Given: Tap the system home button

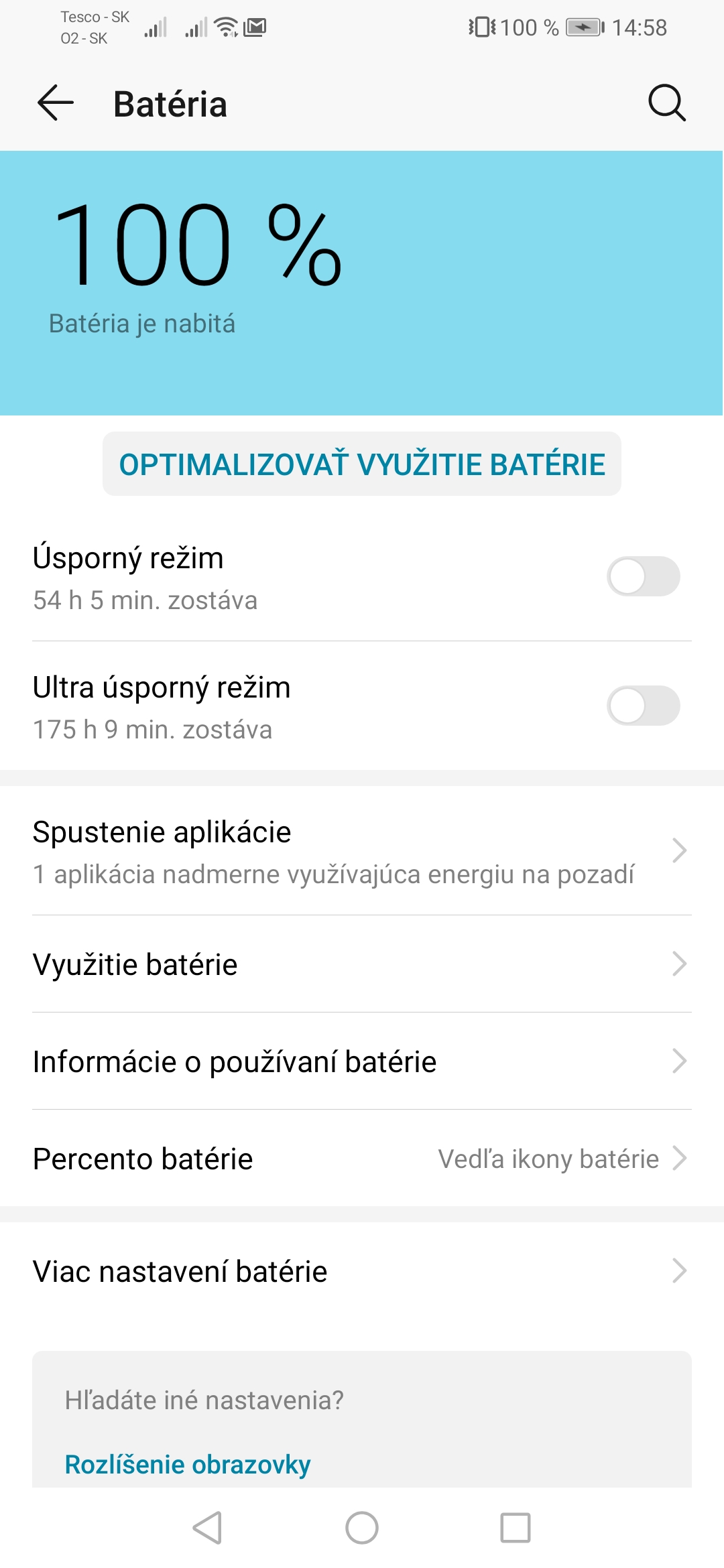Looking at the screenshot, I should pyautogui.click(x=362, y=1528).
